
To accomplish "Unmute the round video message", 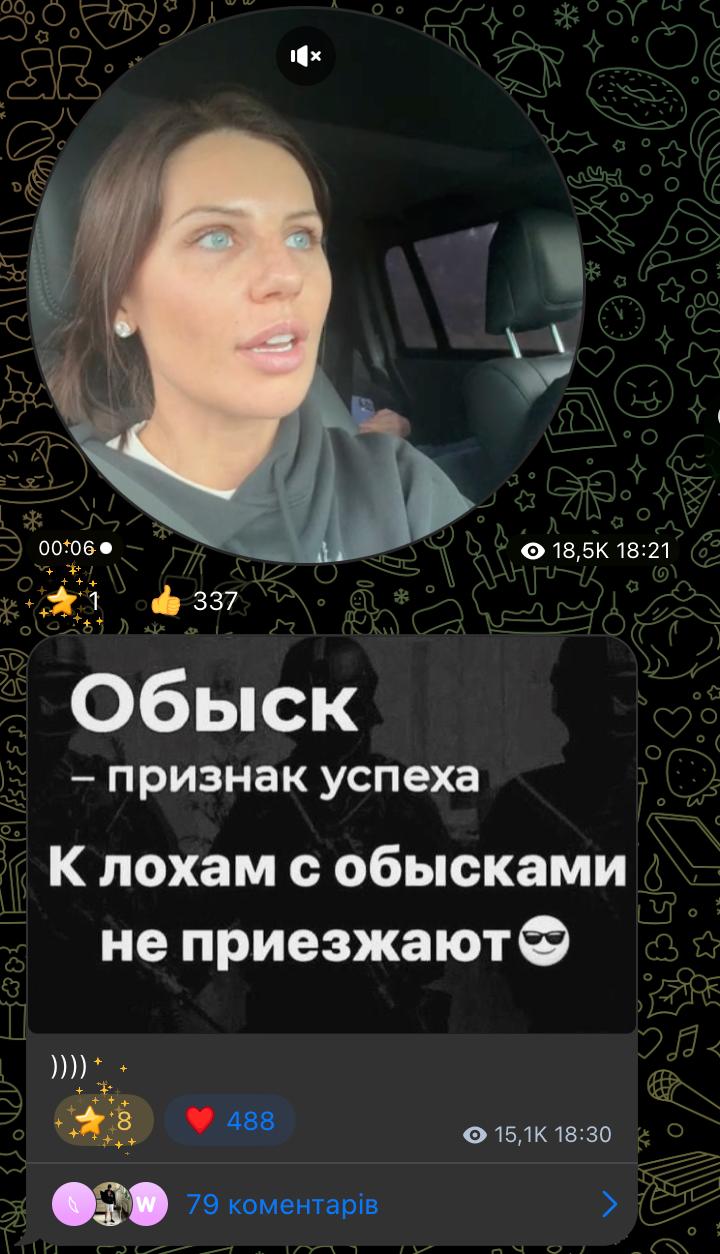I will [305, 56].
